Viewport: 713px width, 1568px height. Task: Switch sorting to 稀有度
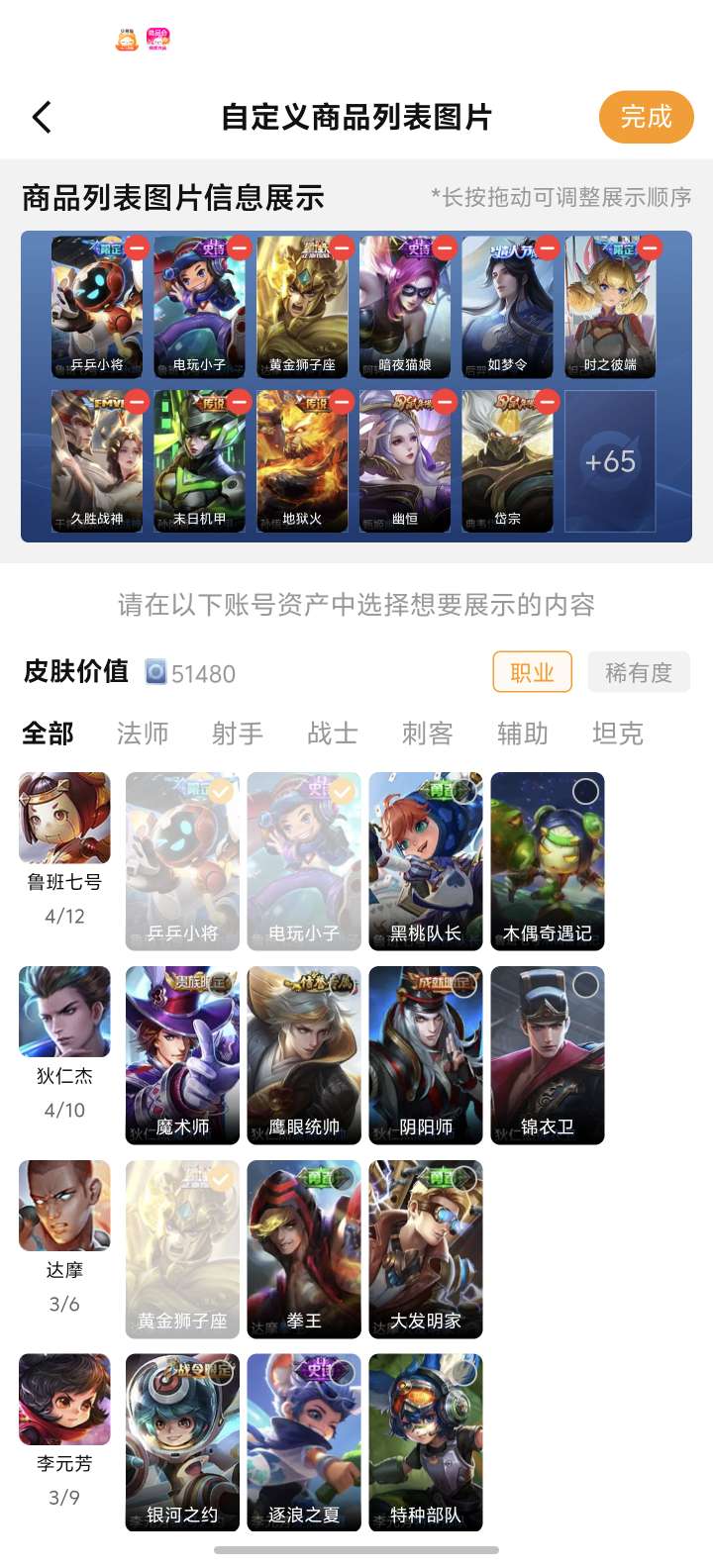(x=639, y=672)
